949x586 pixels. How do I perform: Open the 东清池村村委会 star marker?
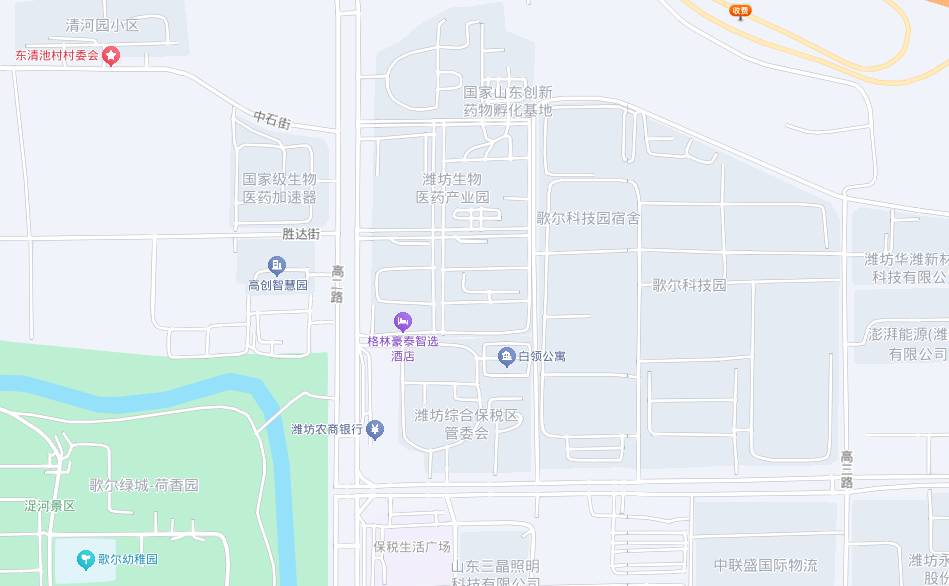coord(111,55)
